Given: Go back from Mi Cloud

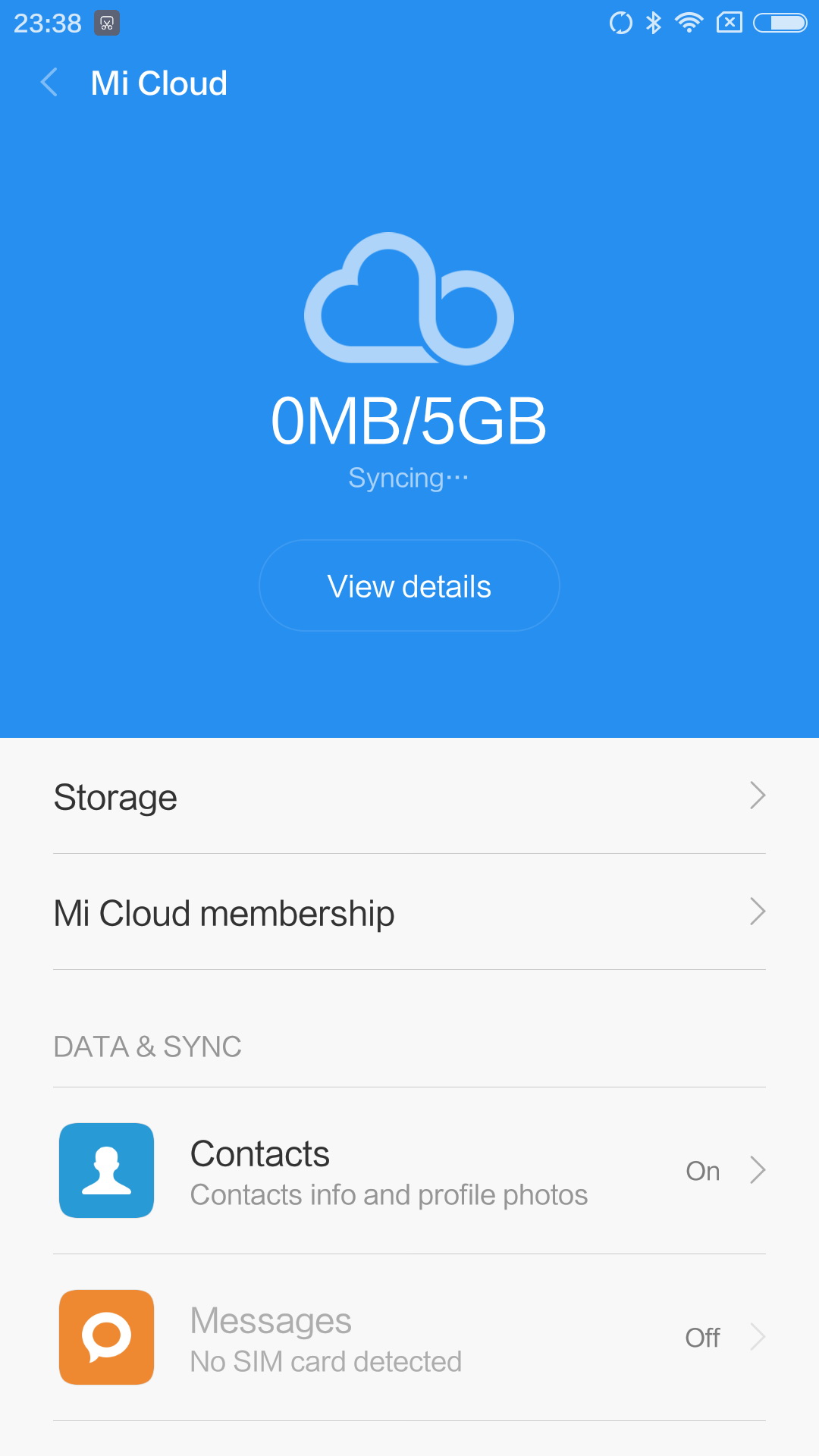Looking at the screenshot, I should pos(50,83).
